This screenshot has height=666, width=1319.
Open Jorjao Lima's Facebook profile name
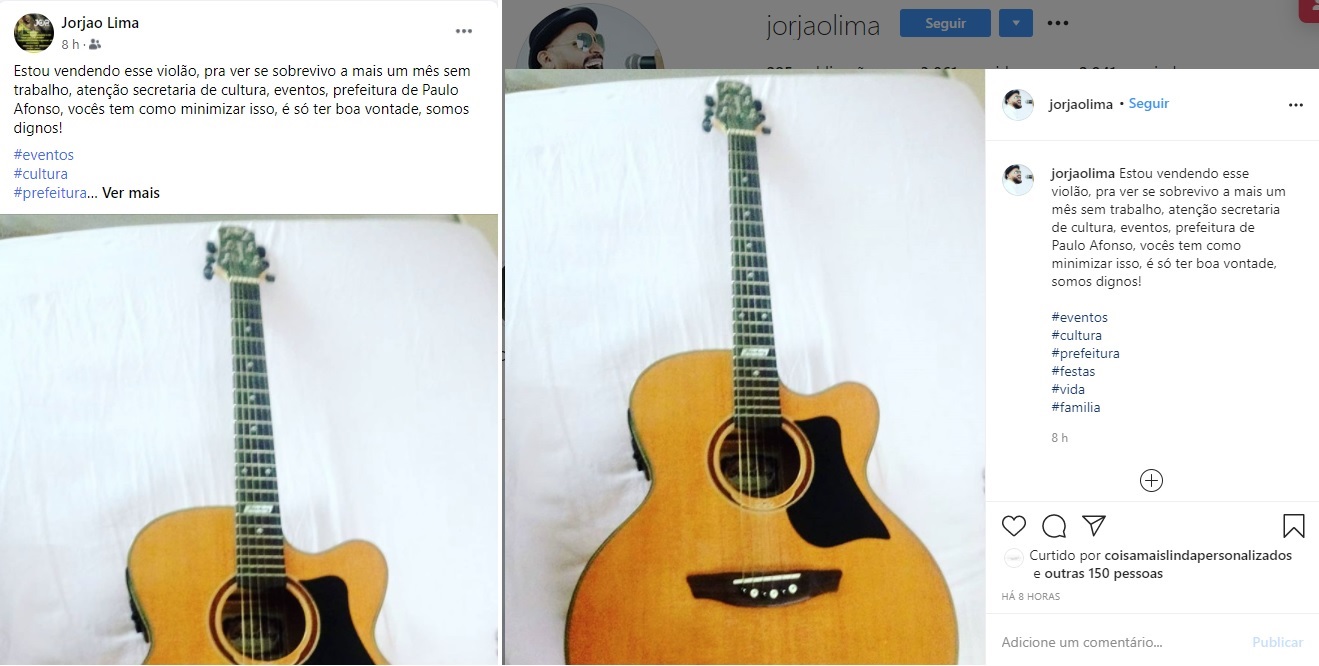pyautogui.click(x=100, y=23)
